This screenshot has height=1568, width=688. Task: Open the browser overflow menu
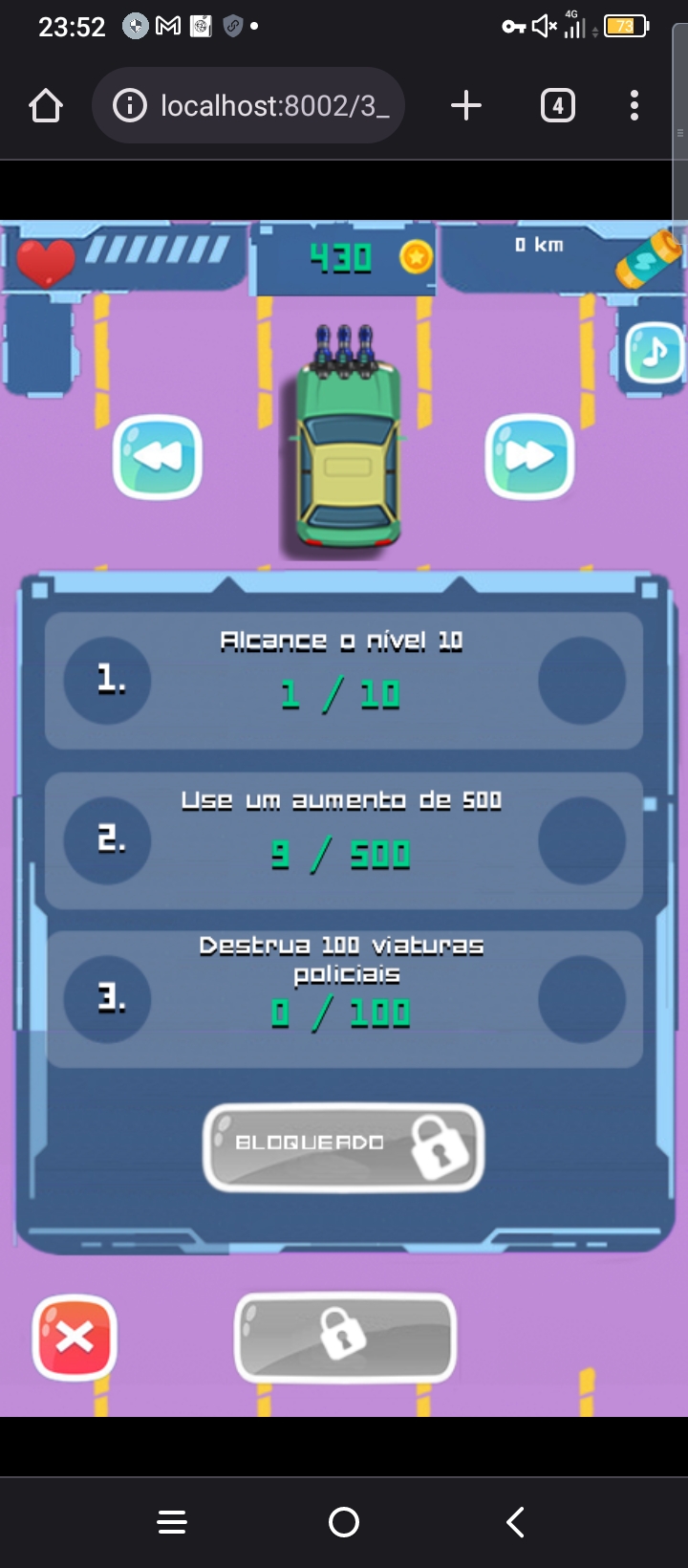[x=634, y=105]
